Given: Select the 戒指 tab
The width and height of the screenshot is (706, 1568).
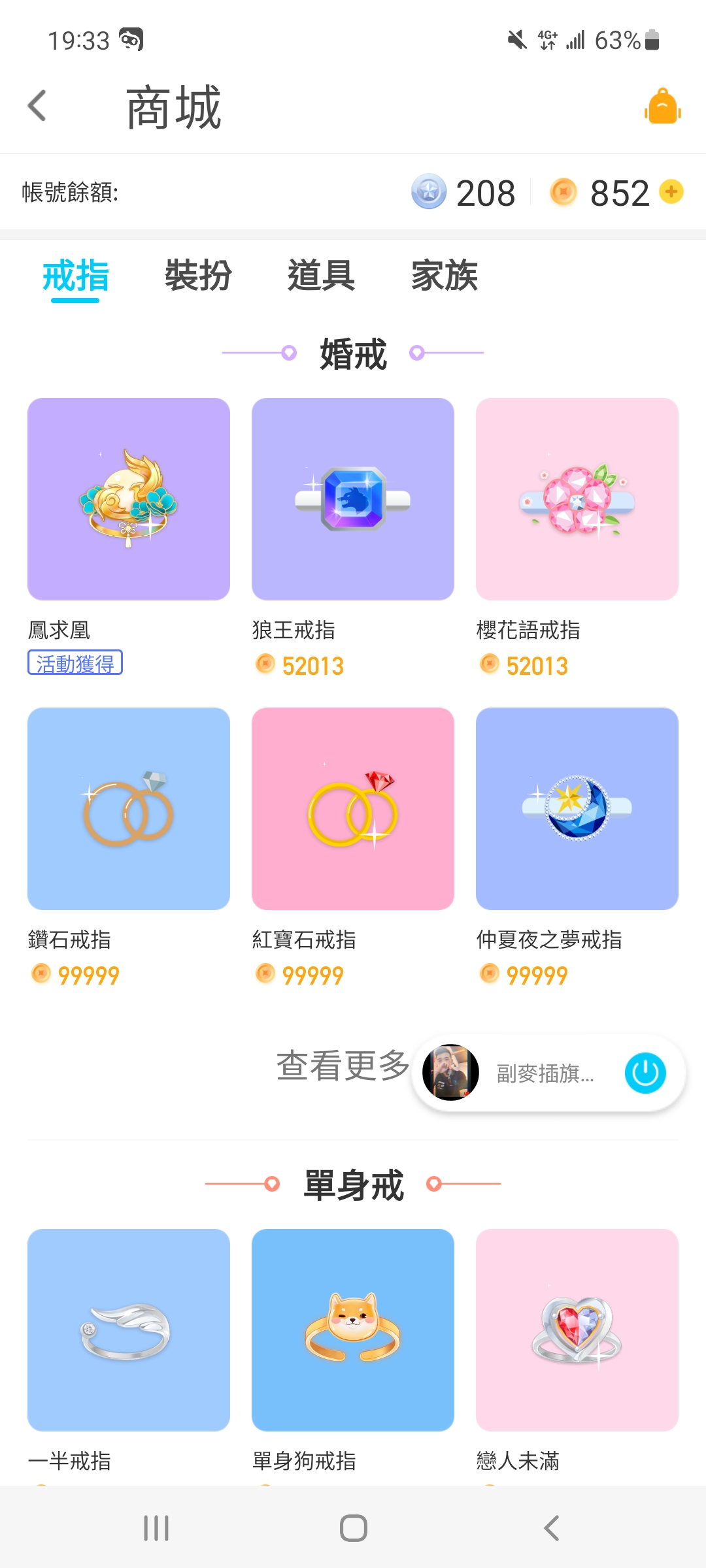Looking at the screenshot, I should [x=75, y=275].
